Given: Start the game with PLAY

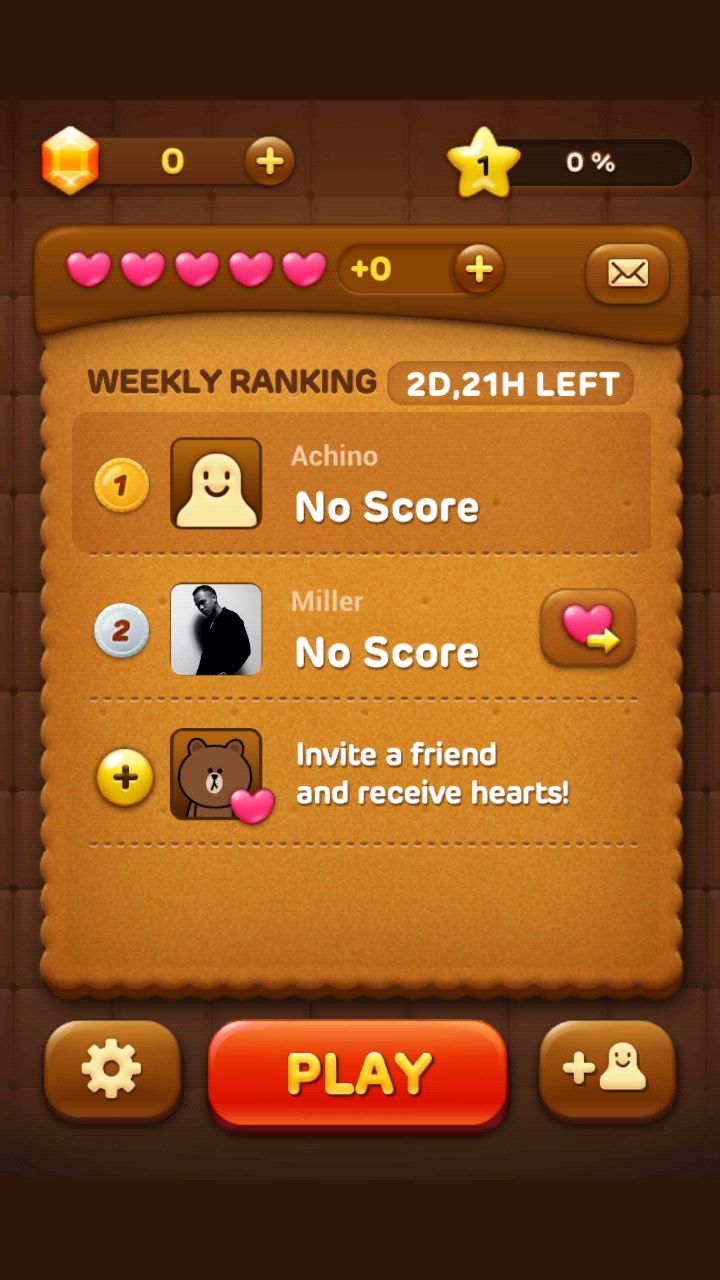Looking at the screenshot, I should 358,1073.
